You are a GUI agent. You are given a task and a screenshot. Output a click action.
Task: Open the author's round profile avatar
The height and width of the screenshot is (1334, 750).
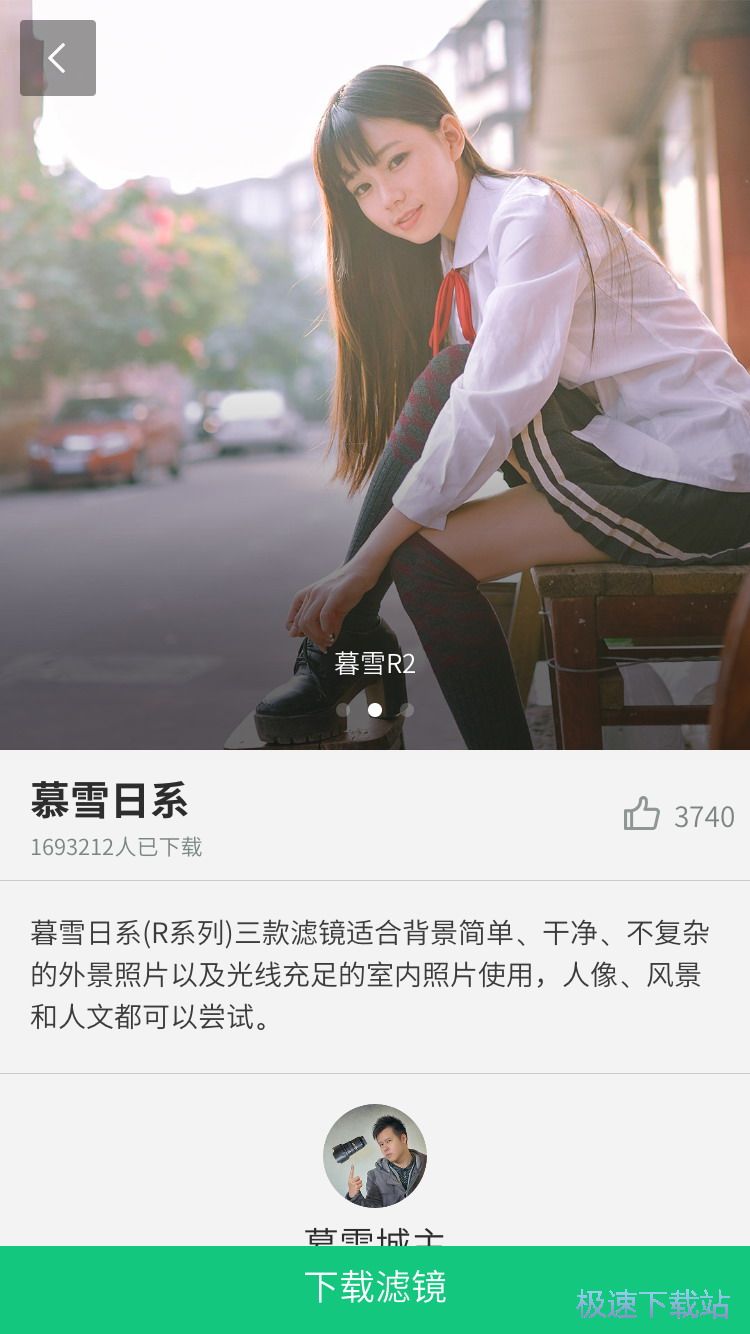point(375,1155)
